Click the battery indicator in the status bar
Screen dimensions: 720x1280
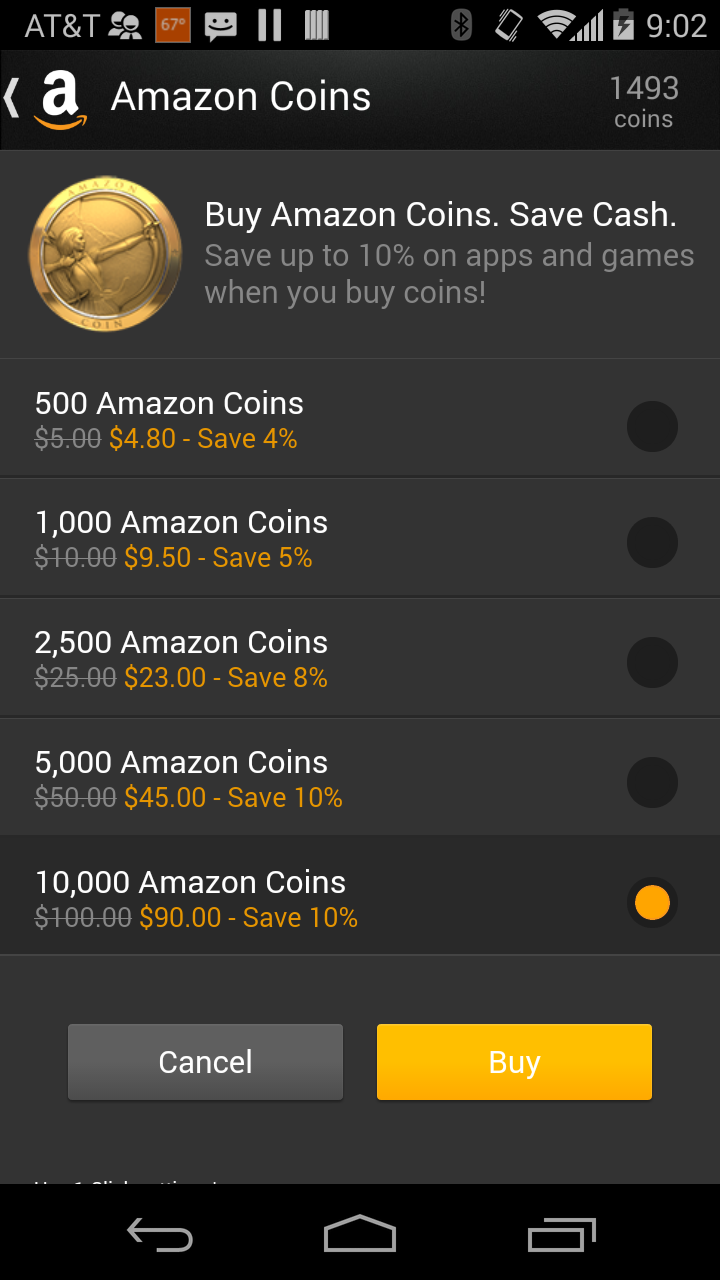click(625, 24)
